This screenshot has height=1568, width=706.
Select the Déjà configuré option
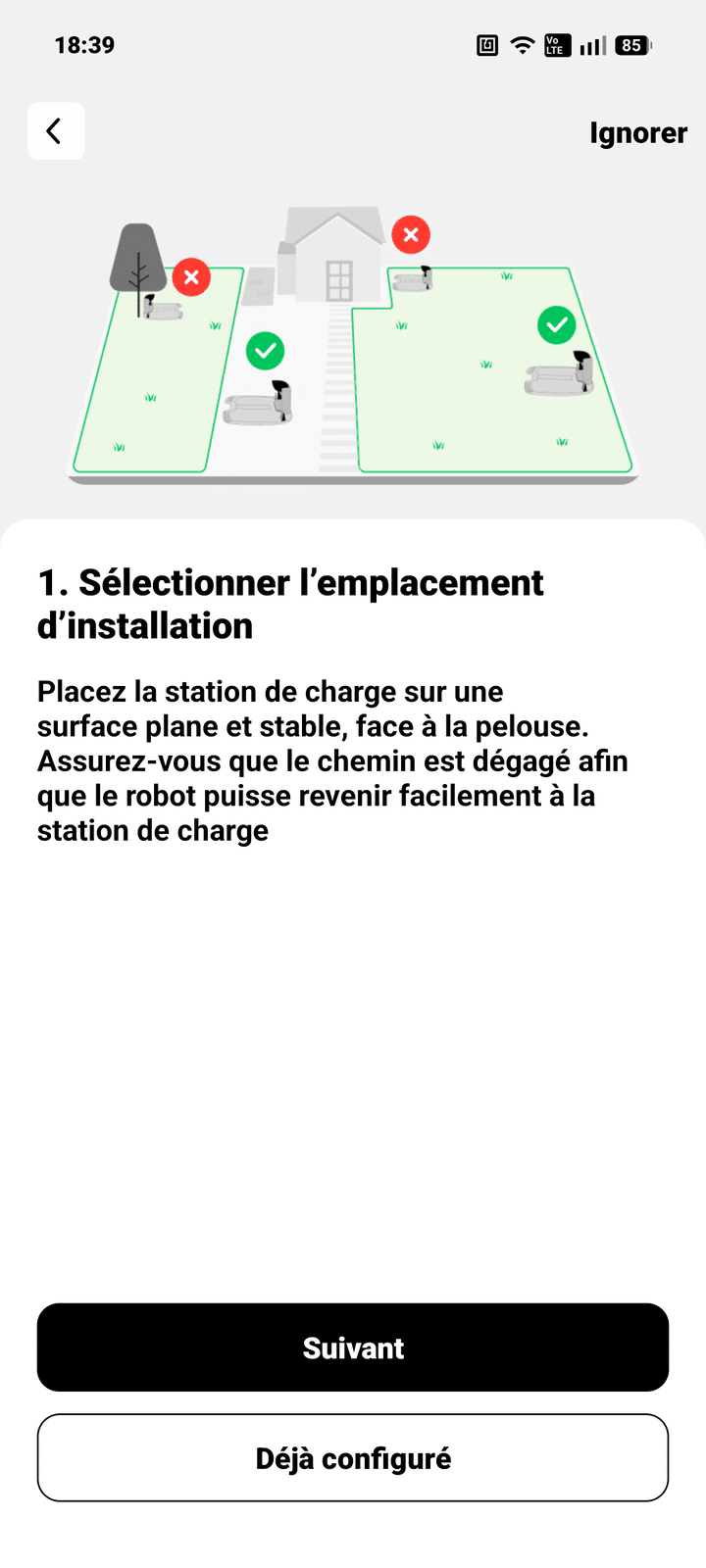pos(353,1458)
